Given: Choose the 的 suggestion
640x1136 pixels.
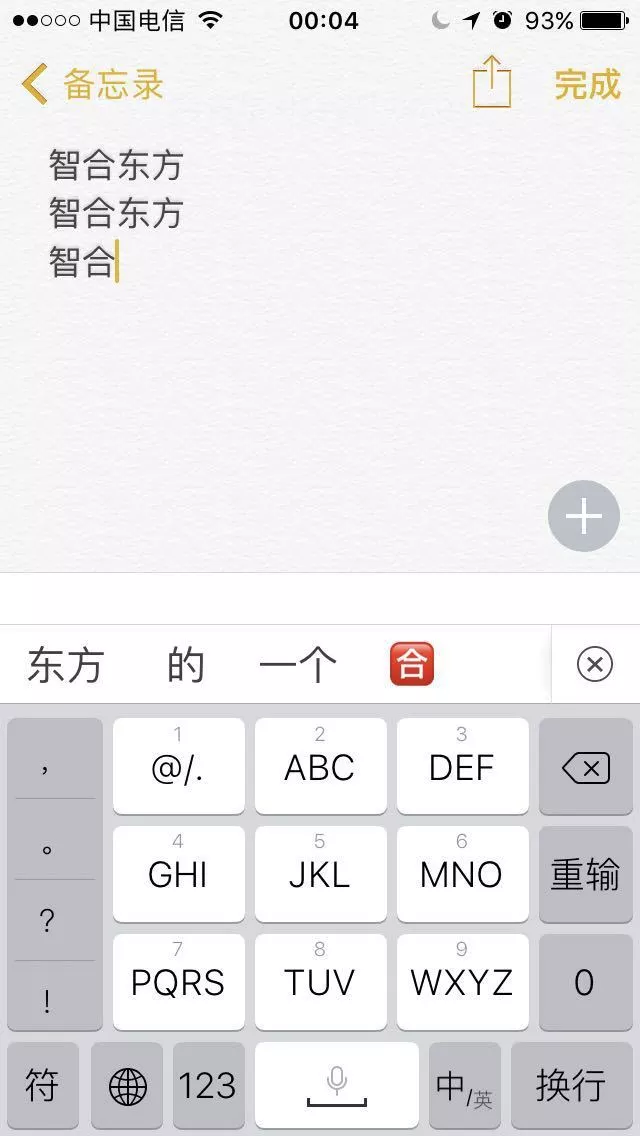Looking at the screenshot, I should (x=186, y=665).
